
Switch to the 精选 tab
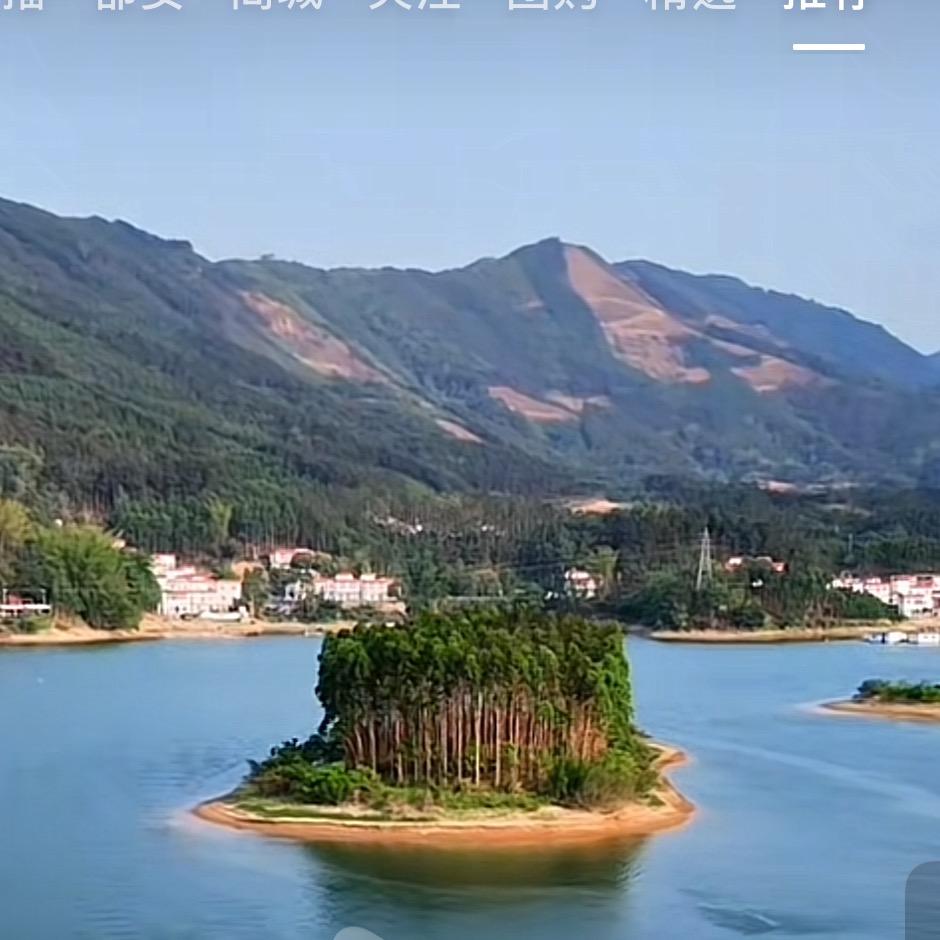[x=690, y=4]
